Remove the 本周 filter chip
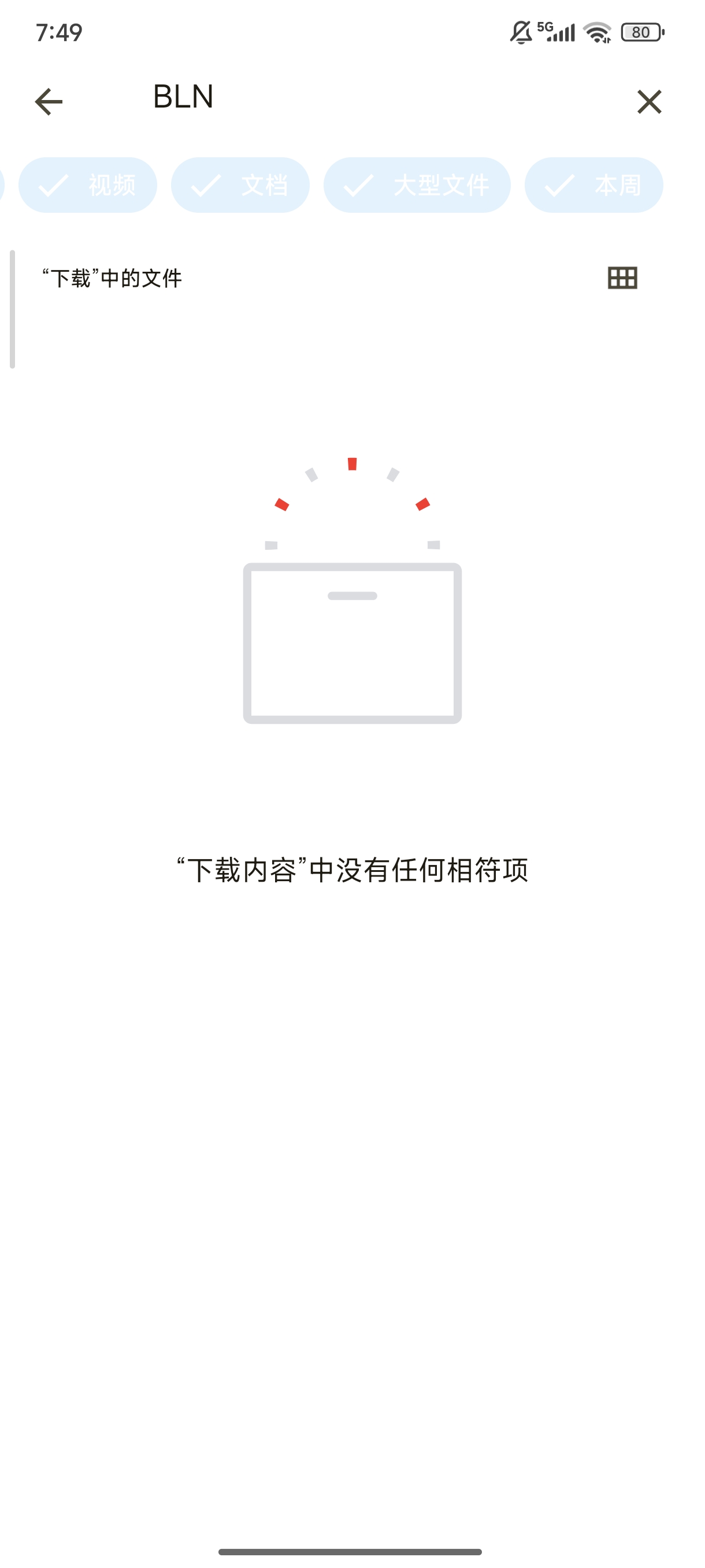Screen dimensions: 705x1568 tap(593, 185)
